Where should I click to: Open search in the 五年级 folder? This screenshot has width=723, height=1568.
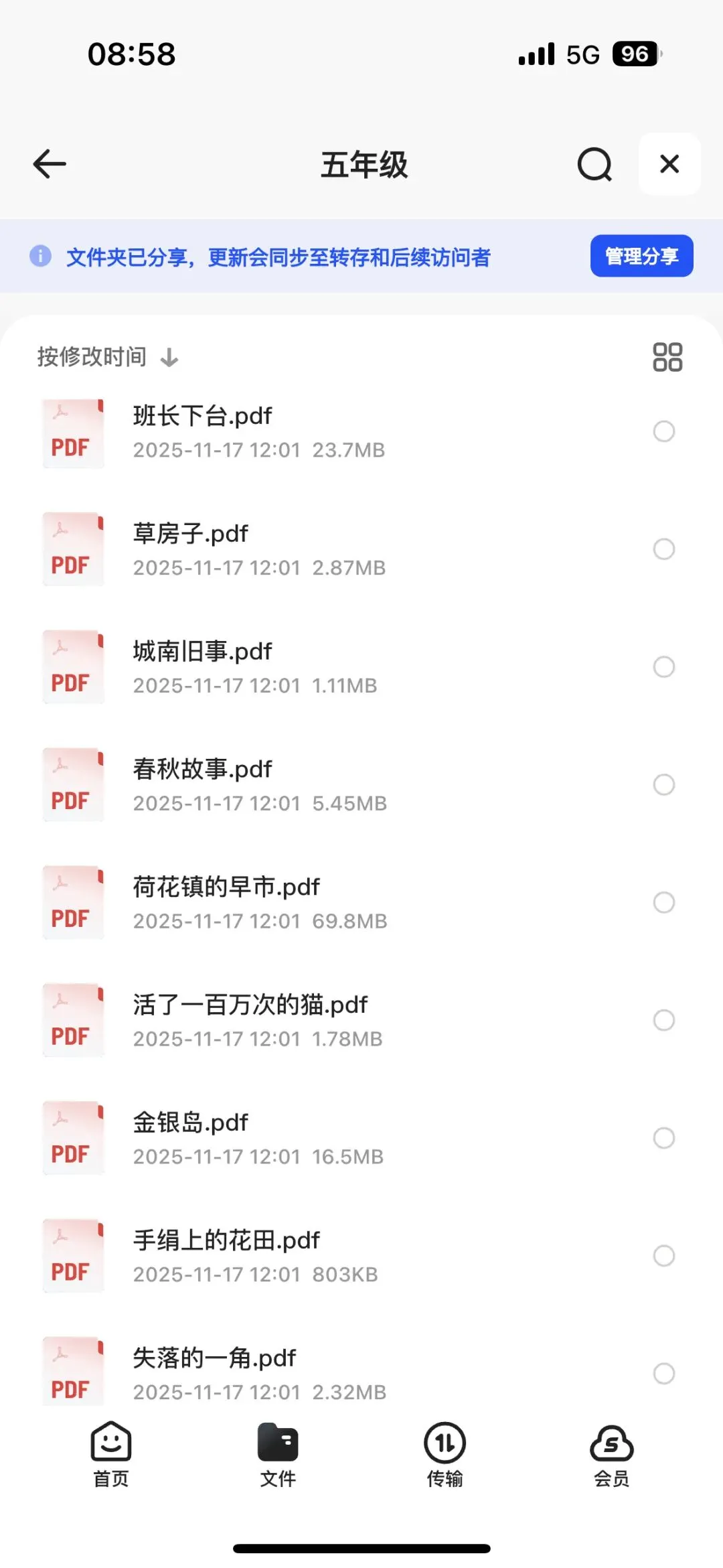pyautogui.click(x=594, y=164)
